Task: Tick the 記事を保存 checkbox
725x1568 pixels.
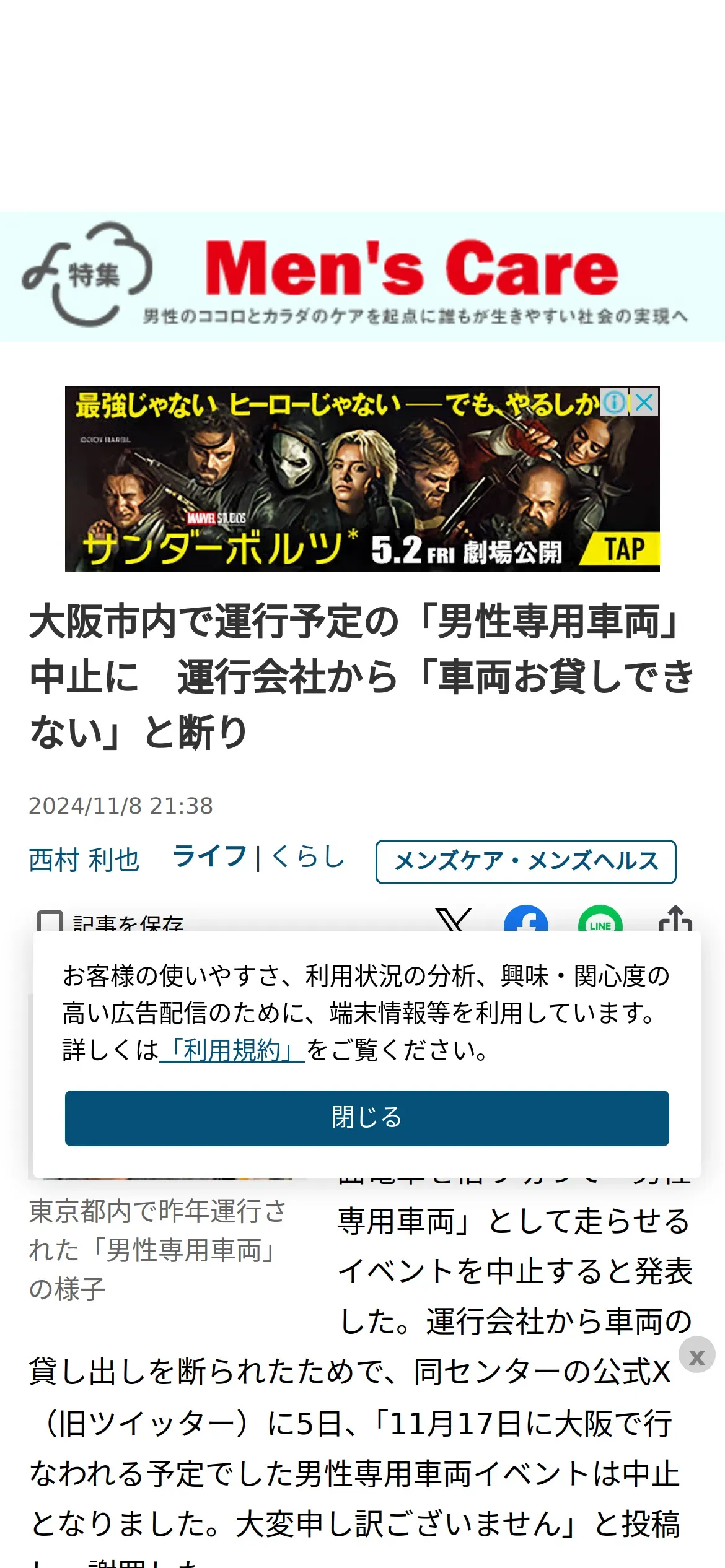Action: pos(50,921)
